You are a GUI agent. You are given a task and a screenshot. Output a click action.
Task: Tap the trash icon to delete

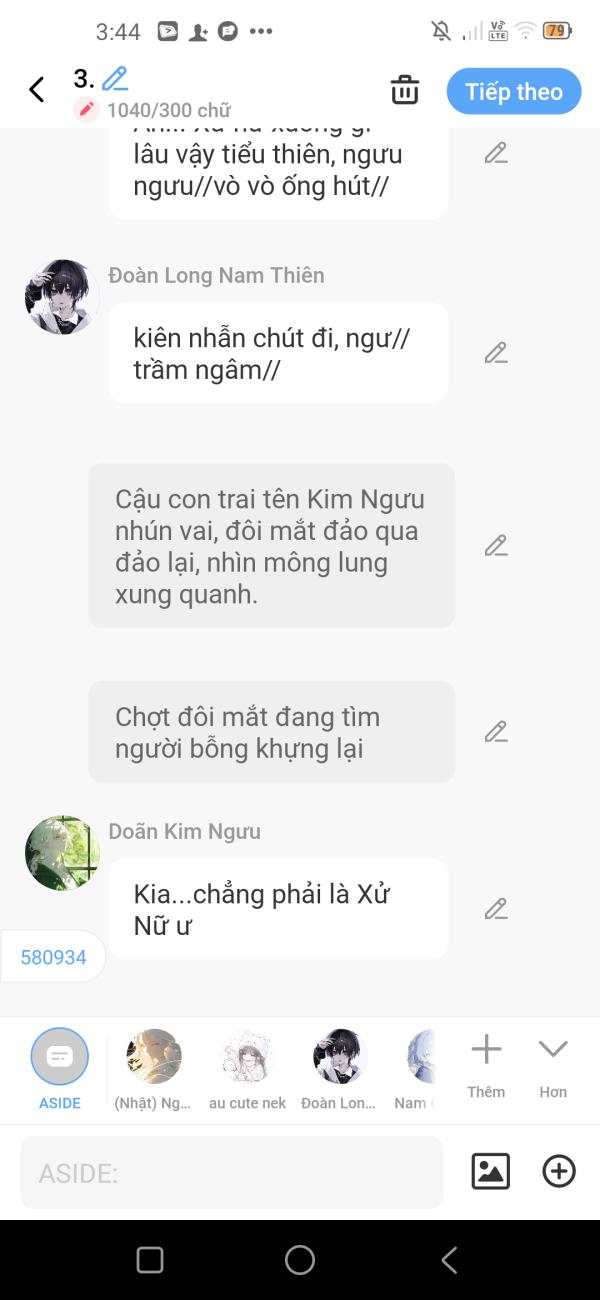405,90
